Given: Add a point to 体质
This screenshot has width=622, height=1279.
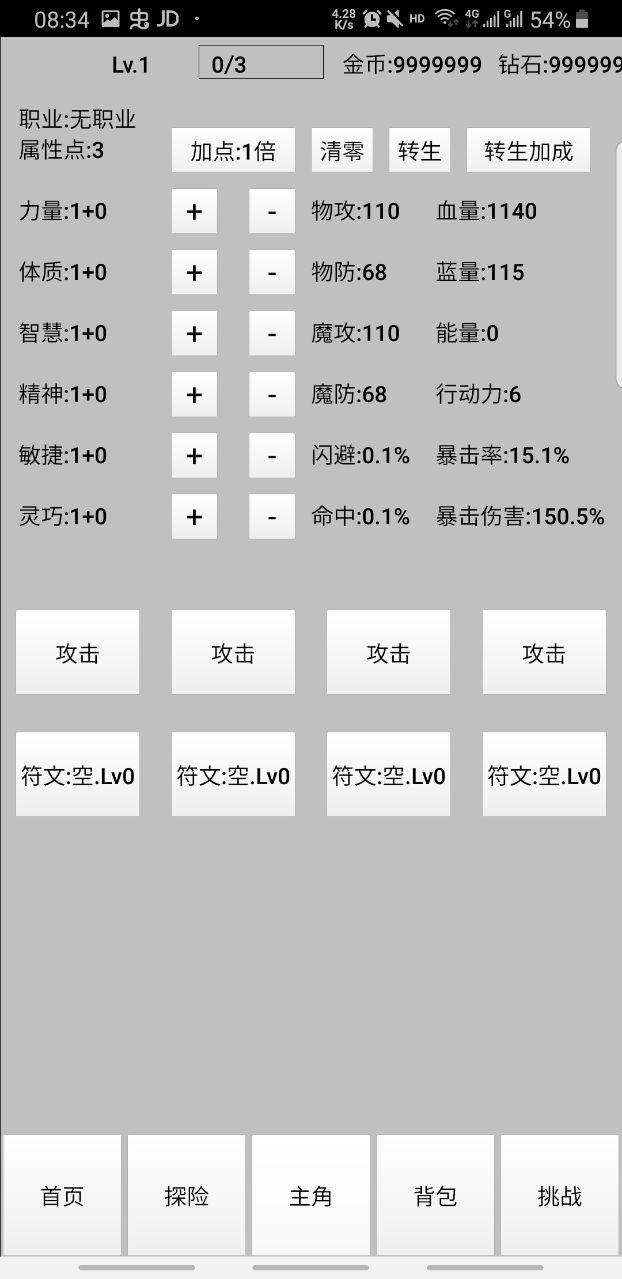Looking at the screenshot, I should point(194,272).
